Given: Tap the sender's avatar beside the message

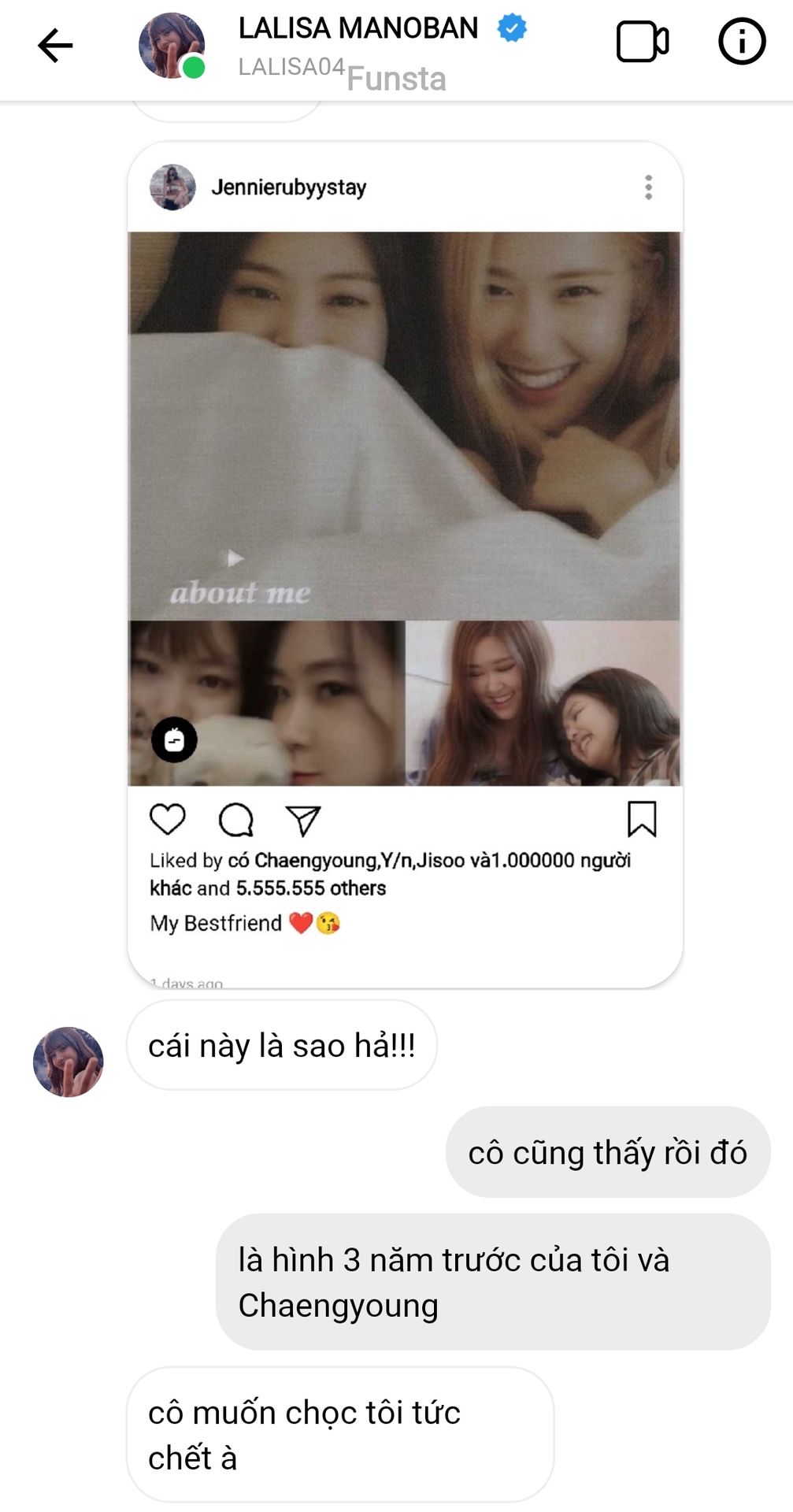Looking at the screenshot, I should (69, 1062).
